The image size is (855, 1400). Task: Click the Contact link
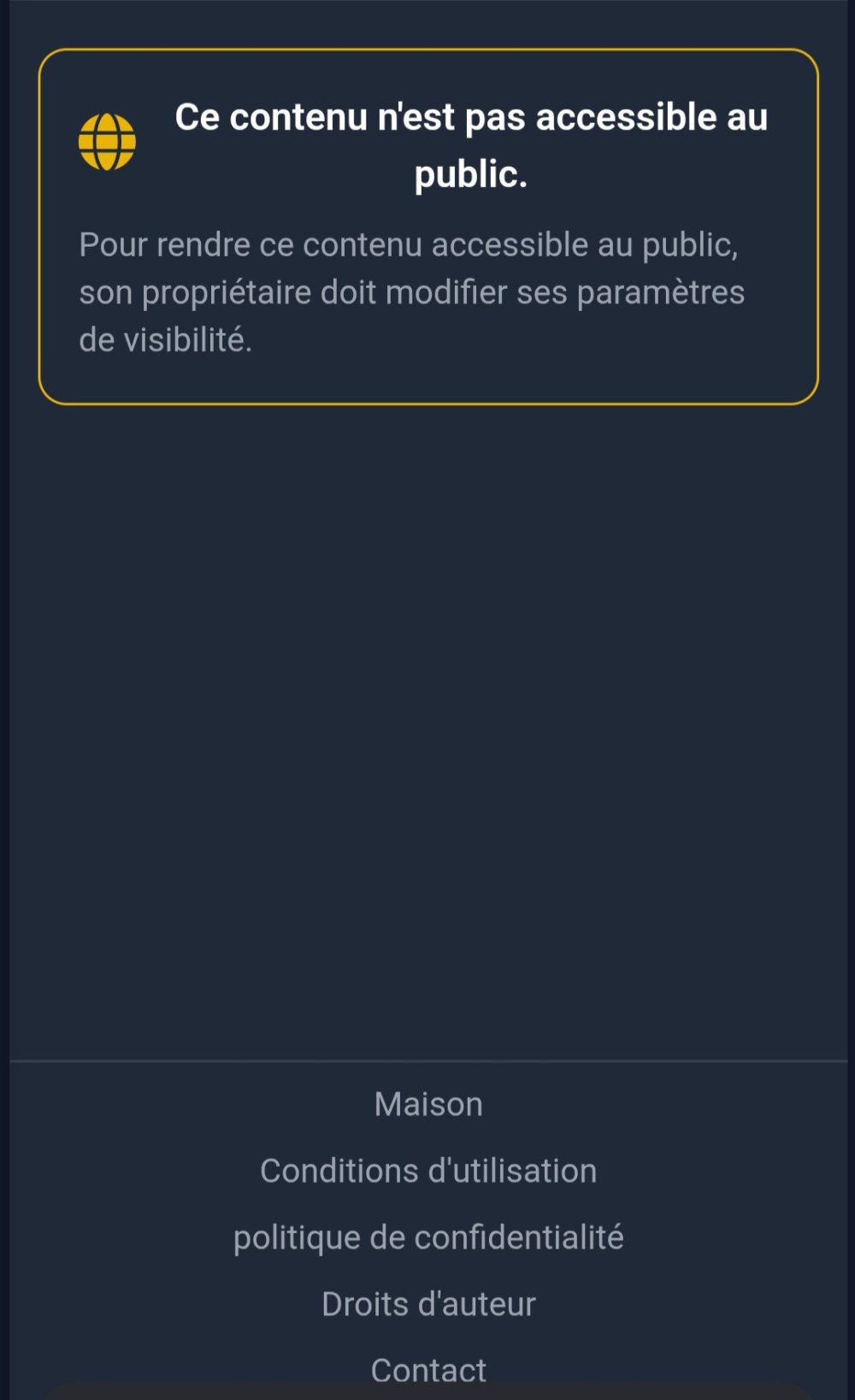427,1369
